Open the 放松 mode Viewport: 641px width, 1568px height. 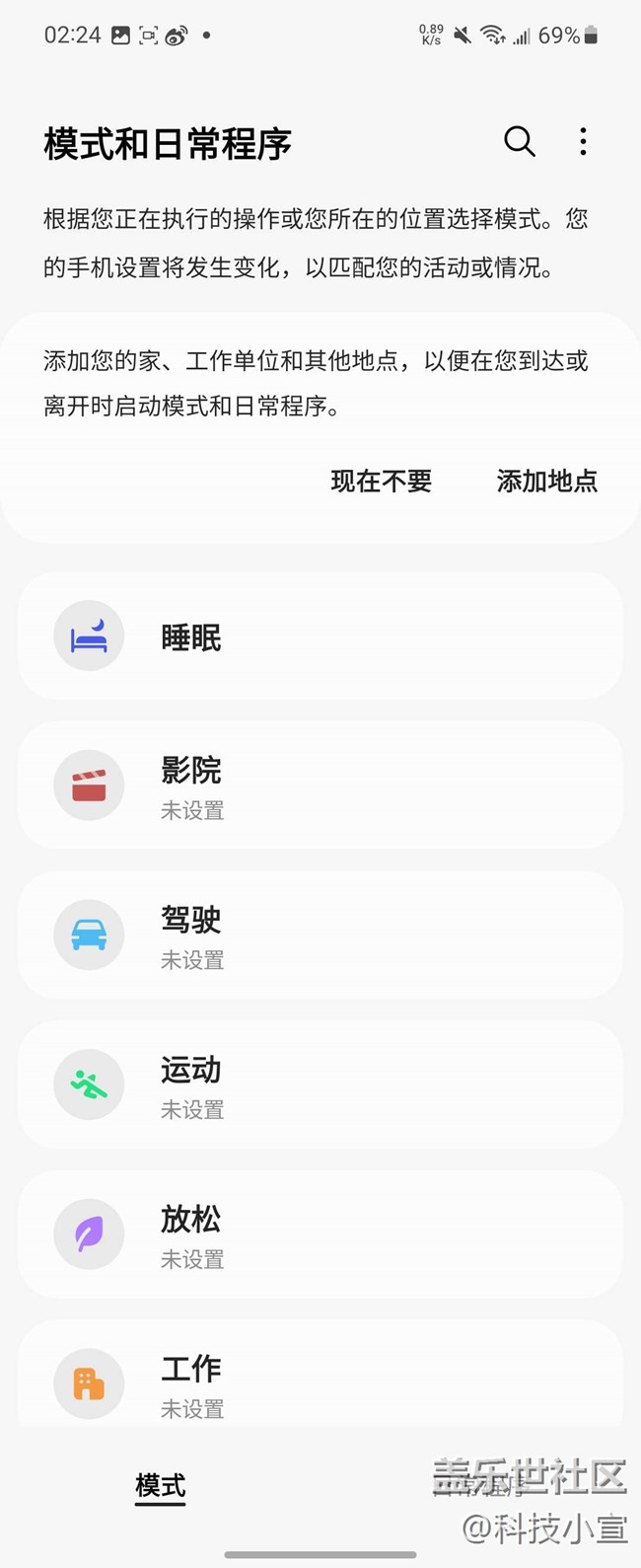[x=320, y=1234]
